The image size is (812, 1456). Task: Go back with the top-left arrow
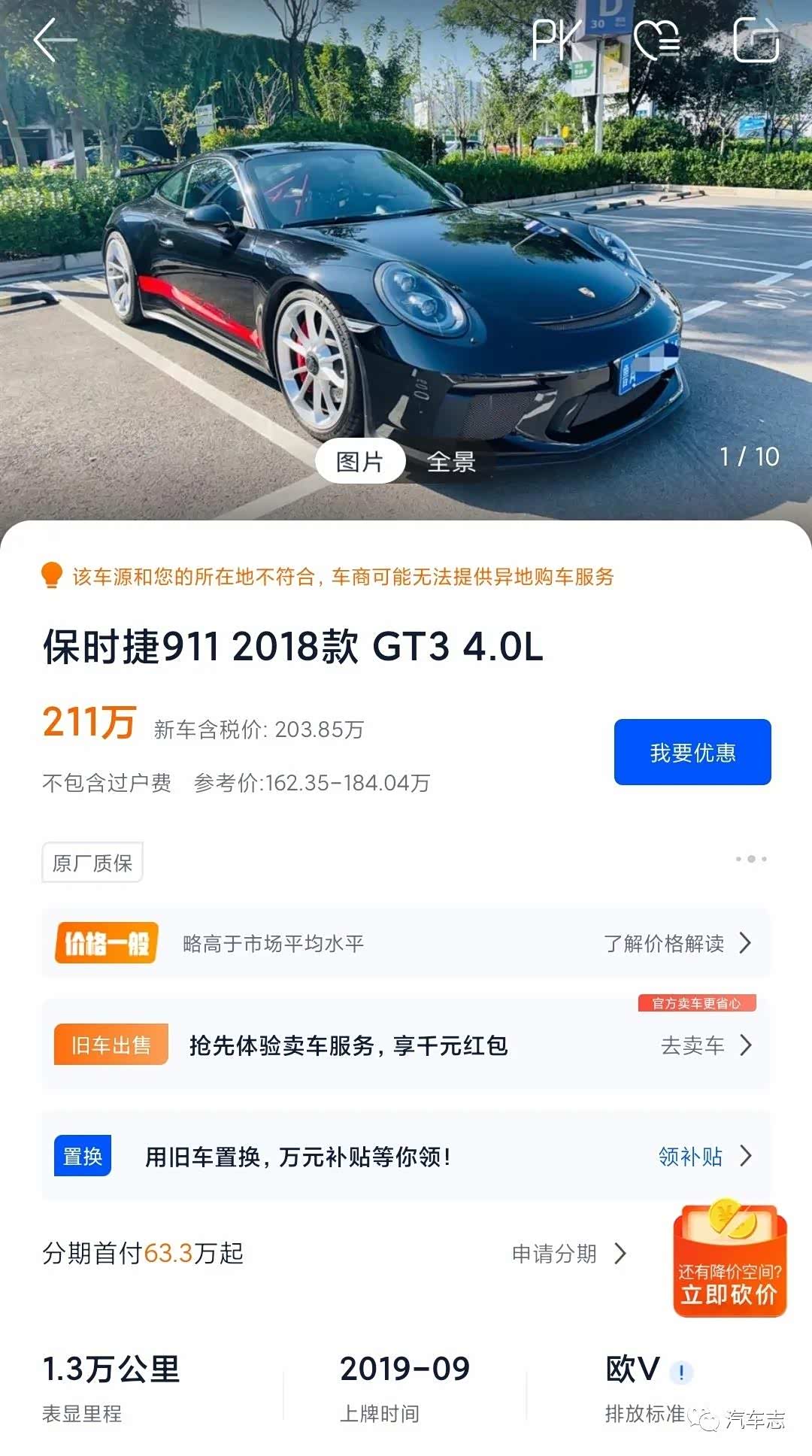[54, 39]
